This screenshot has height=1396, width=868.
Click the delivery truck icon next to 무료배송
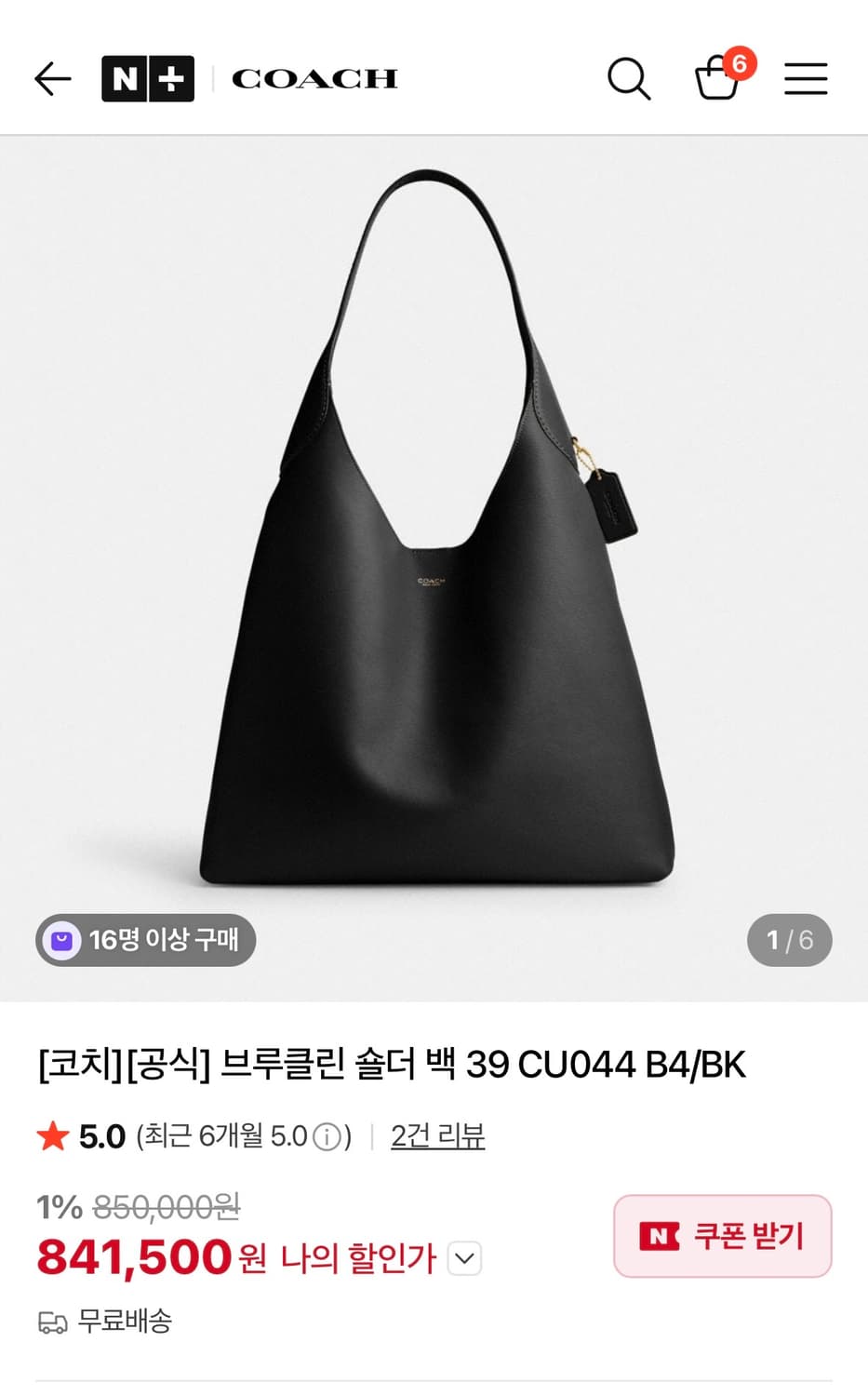pos(53,1320)
